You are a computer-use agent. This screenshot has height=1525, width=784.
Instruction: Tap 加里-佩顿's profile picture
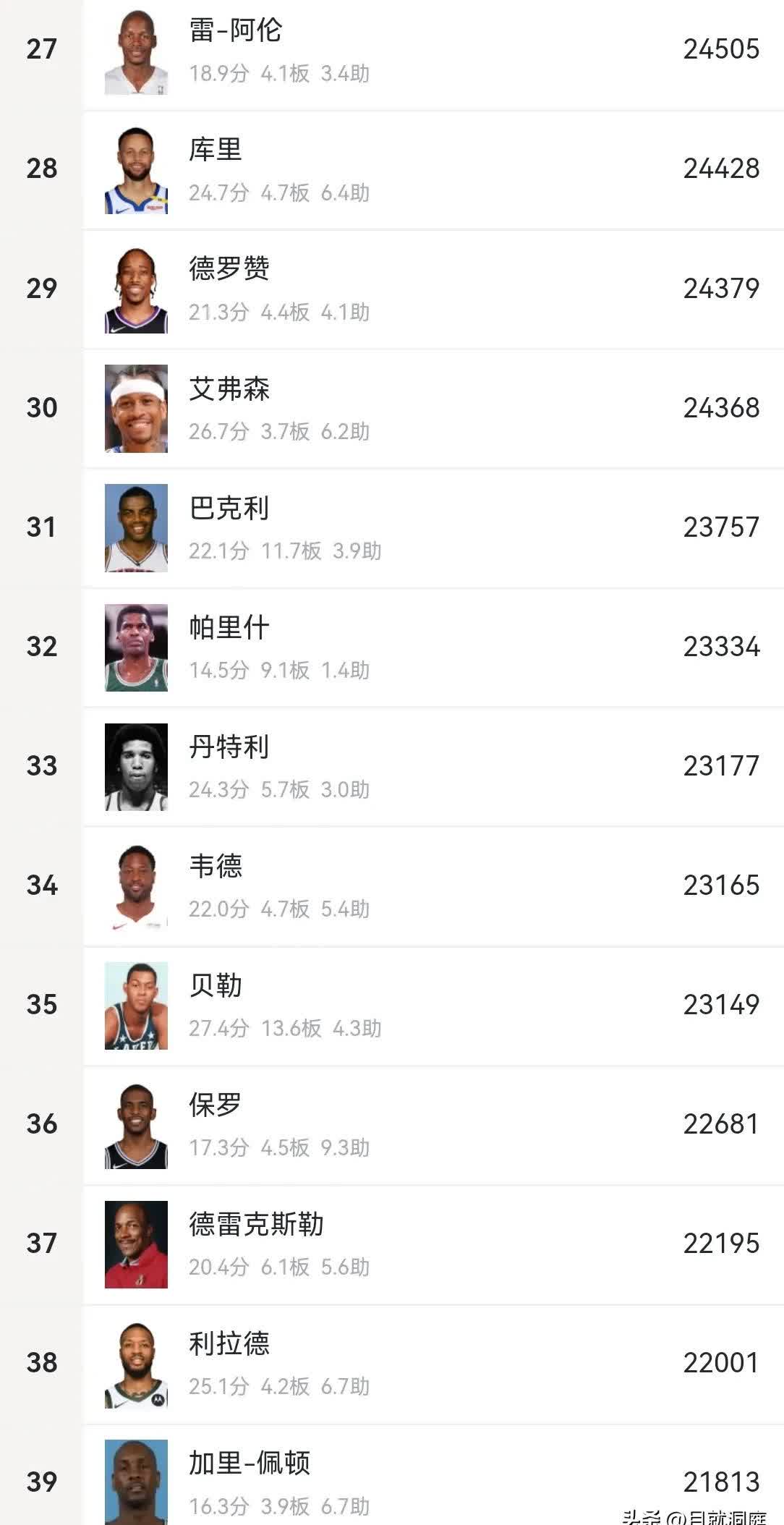[137, 1482]
